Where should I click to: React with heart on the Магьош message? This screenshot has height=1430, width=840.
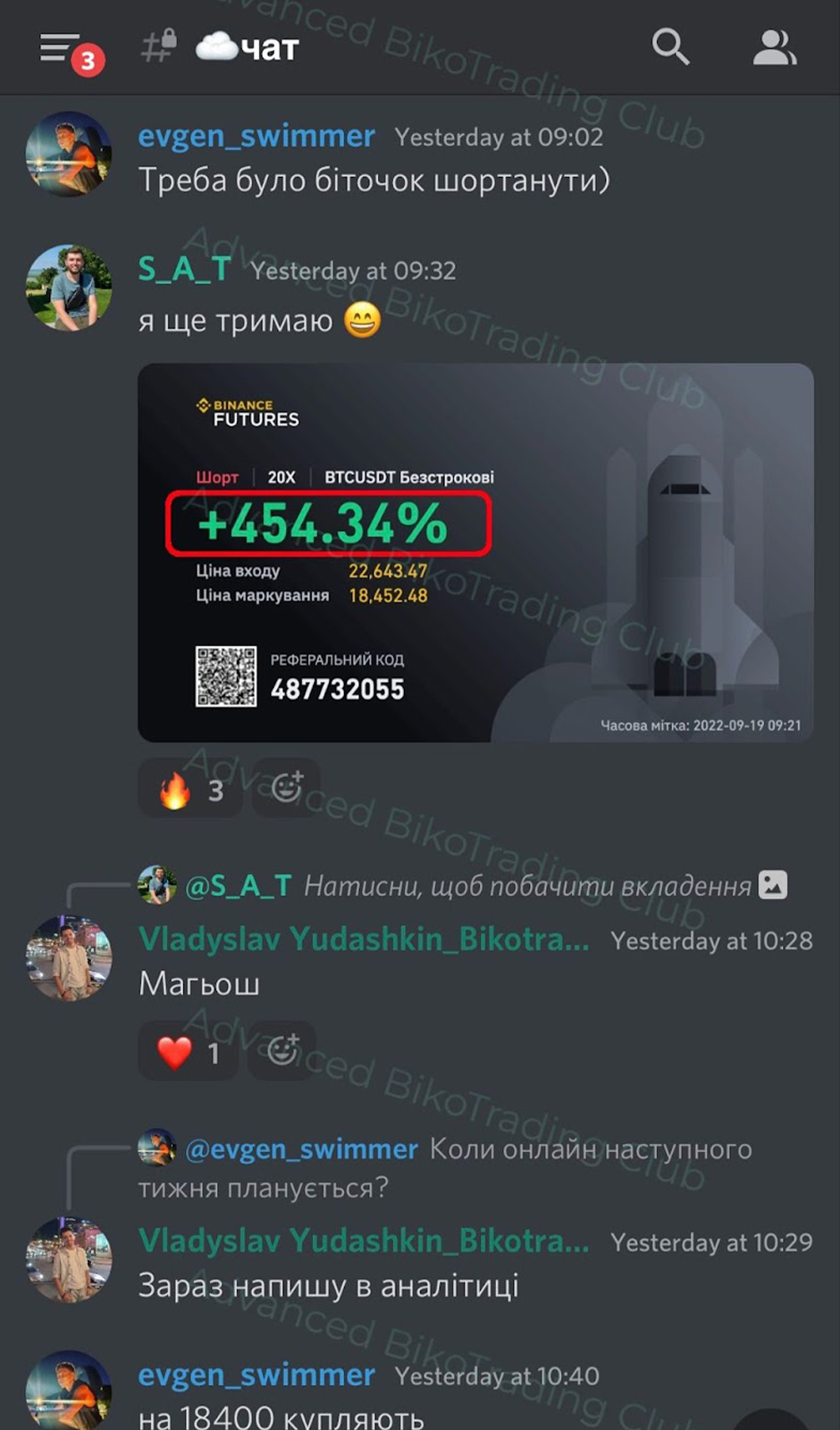coord(188,1052)
